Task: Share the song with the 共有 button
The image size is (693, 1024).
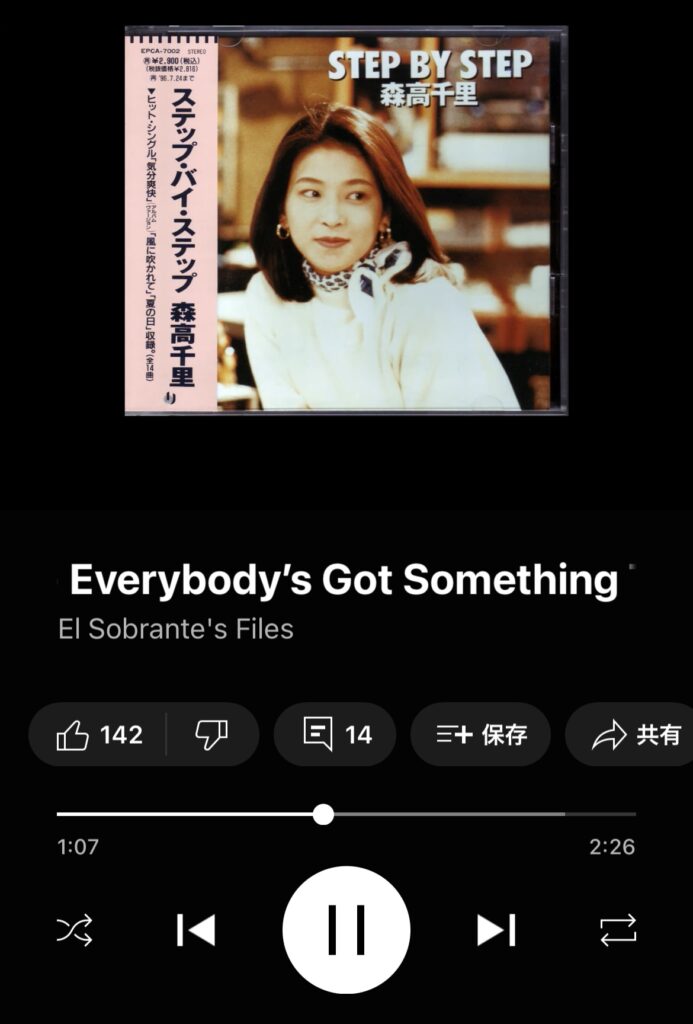Action: pos(634,735)
